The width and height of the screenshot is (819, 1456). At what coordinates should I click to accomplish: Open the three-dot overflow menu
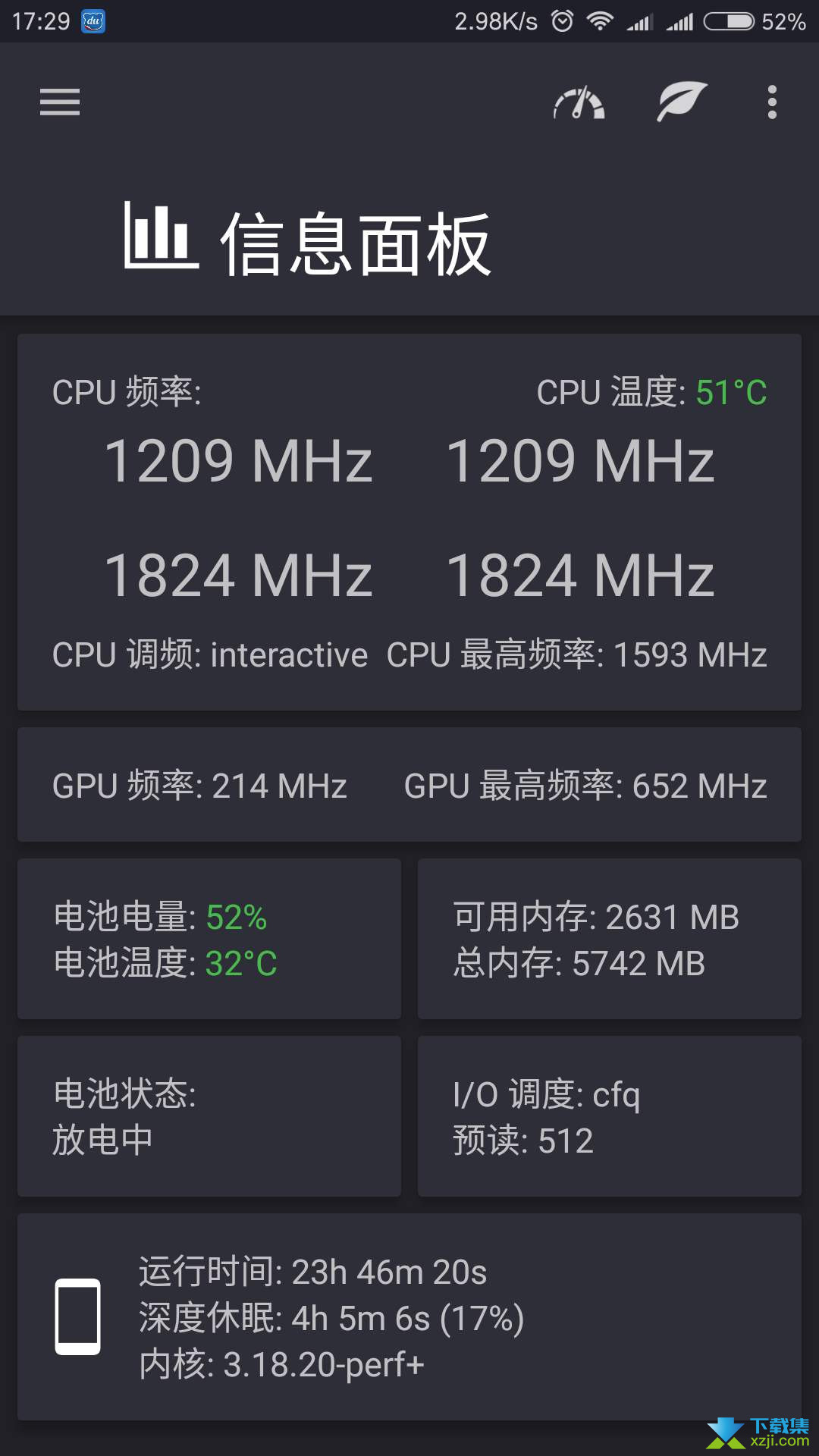pyautogui.click(x=772, y=102)
